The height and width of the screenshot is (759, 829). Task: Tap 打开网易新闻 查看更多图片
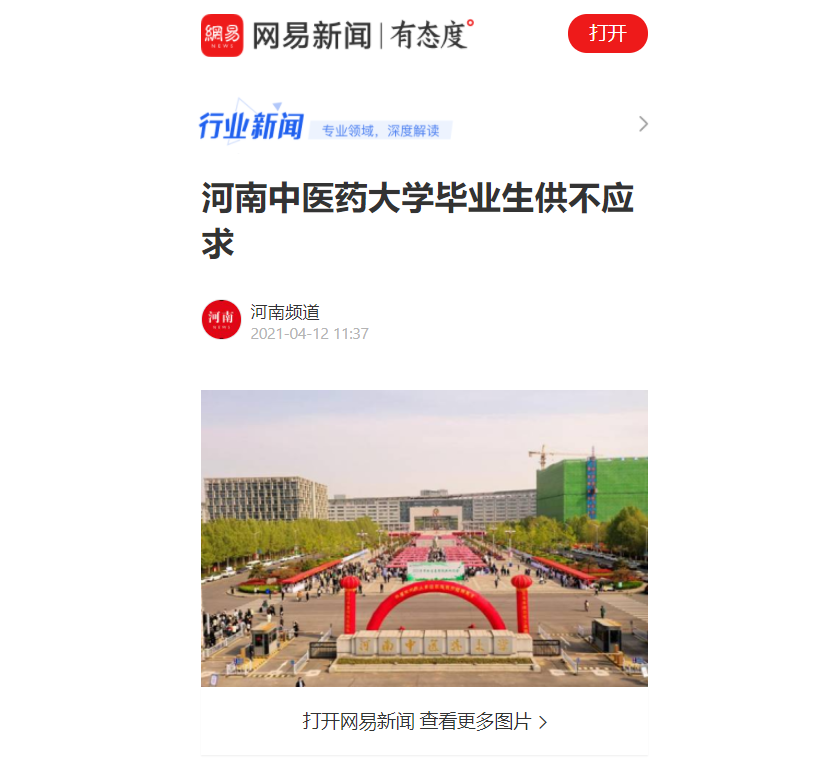click(424, 721)
